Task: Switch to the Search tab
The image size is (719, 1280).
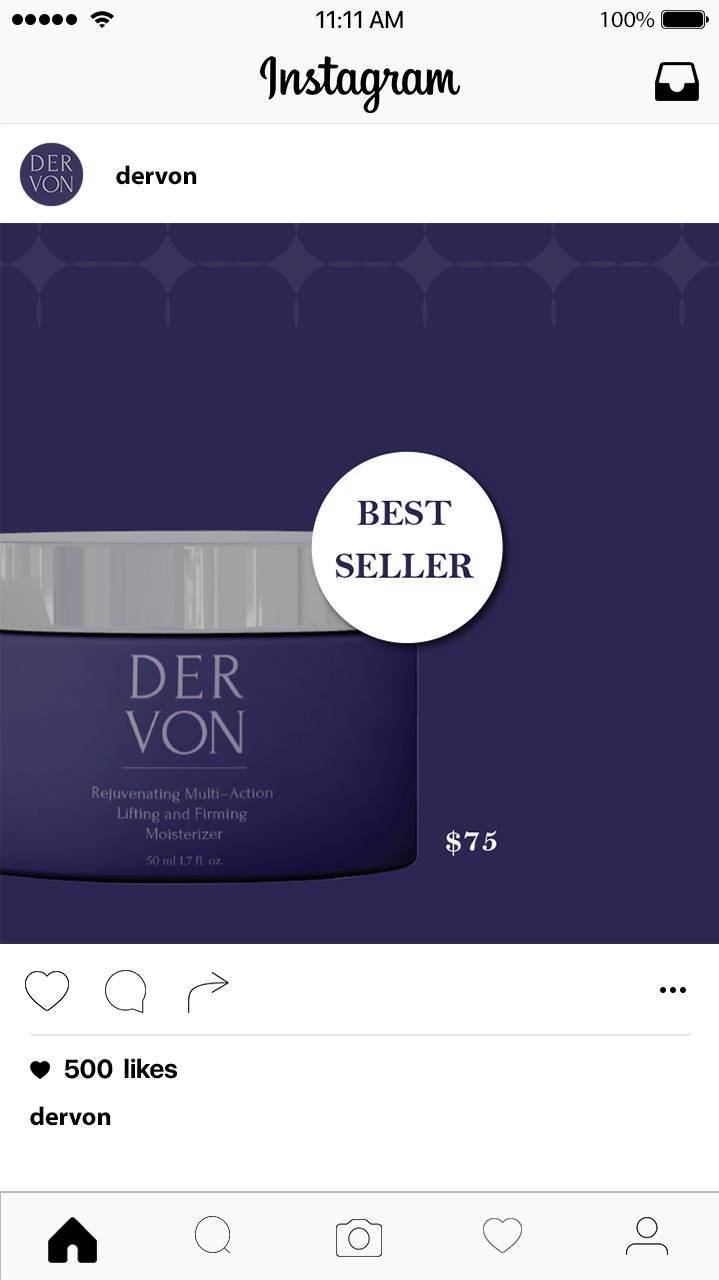Action: click(x=213, y=1236)
